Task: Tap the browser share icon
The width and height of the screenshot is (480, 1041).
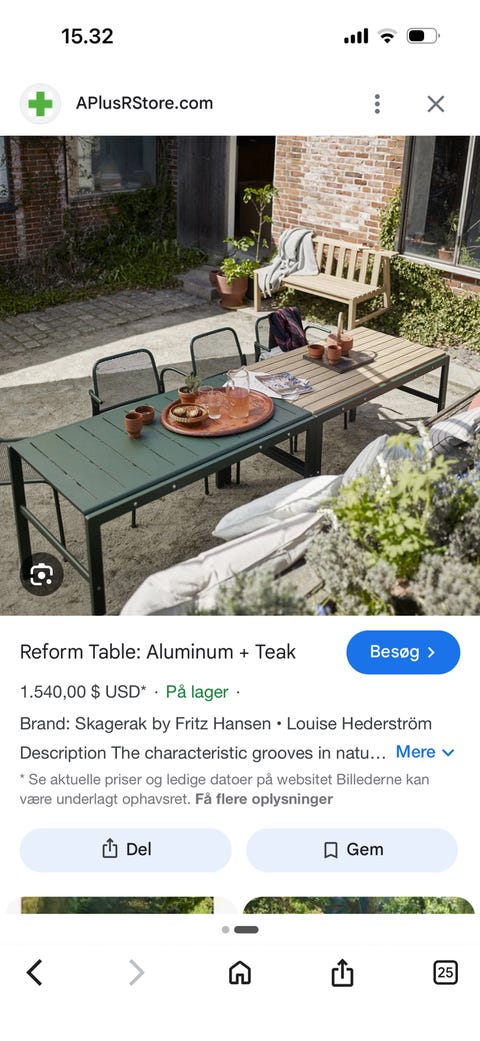Action: click(342, 973)
